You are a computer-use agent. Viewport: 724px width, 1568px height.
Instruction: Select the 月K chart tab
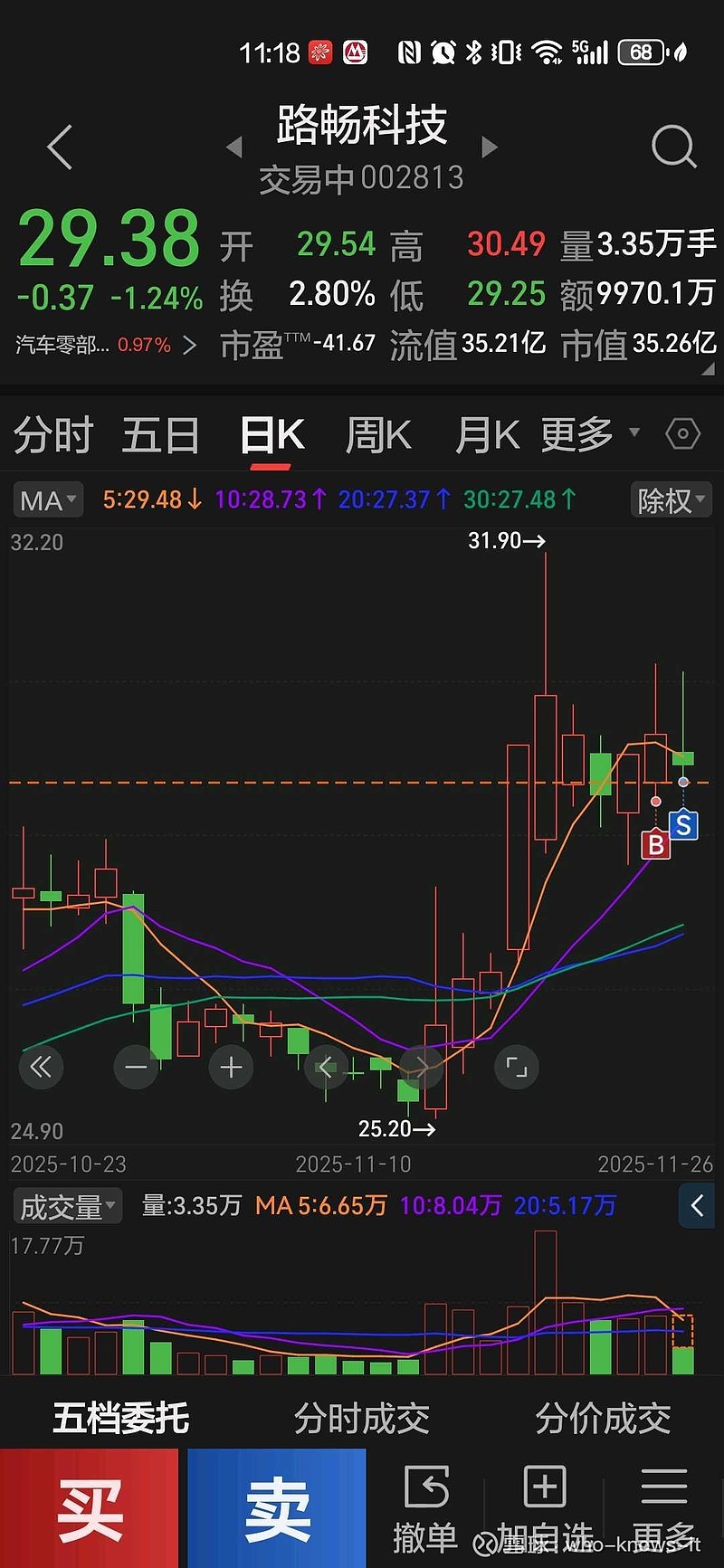487,435
